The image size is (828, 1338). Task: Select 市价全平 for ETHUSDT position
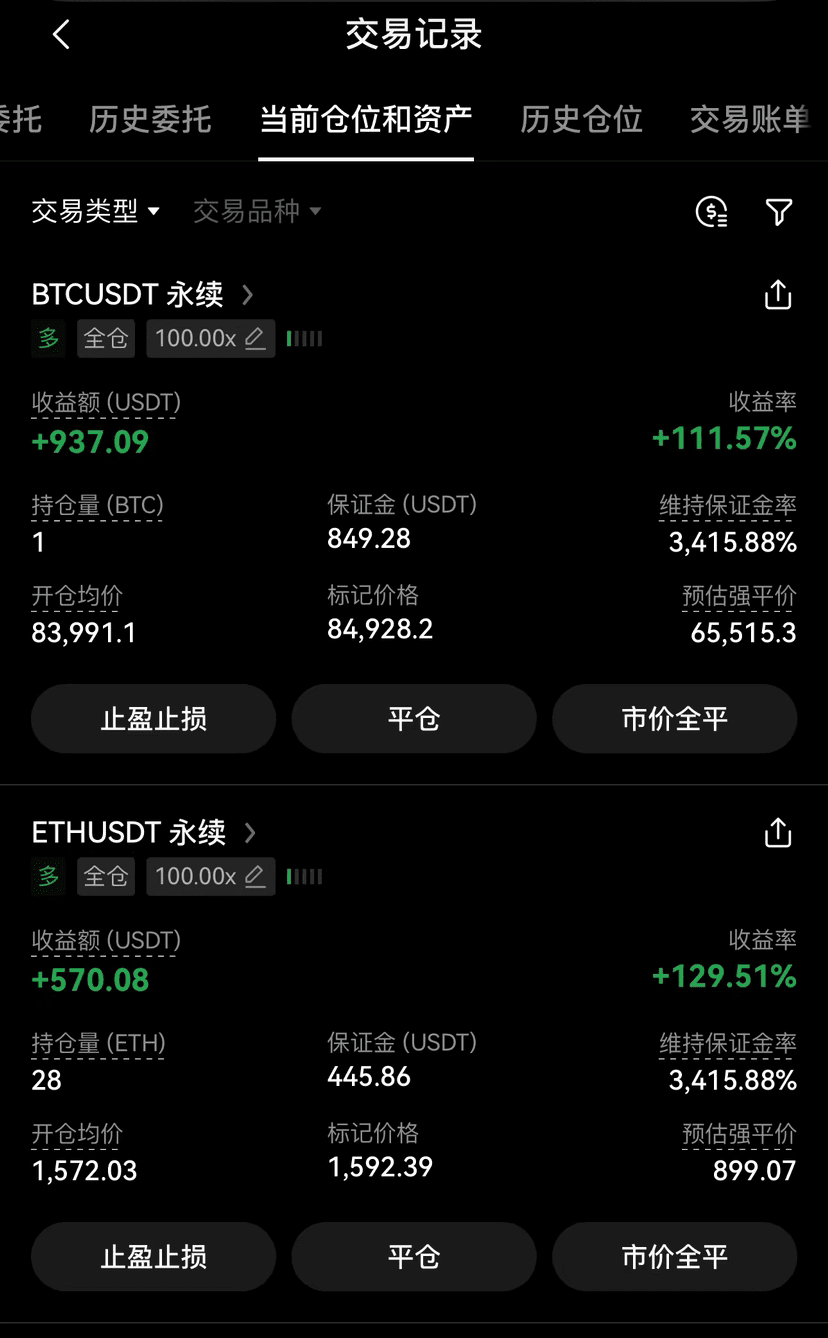(675, 1257)
